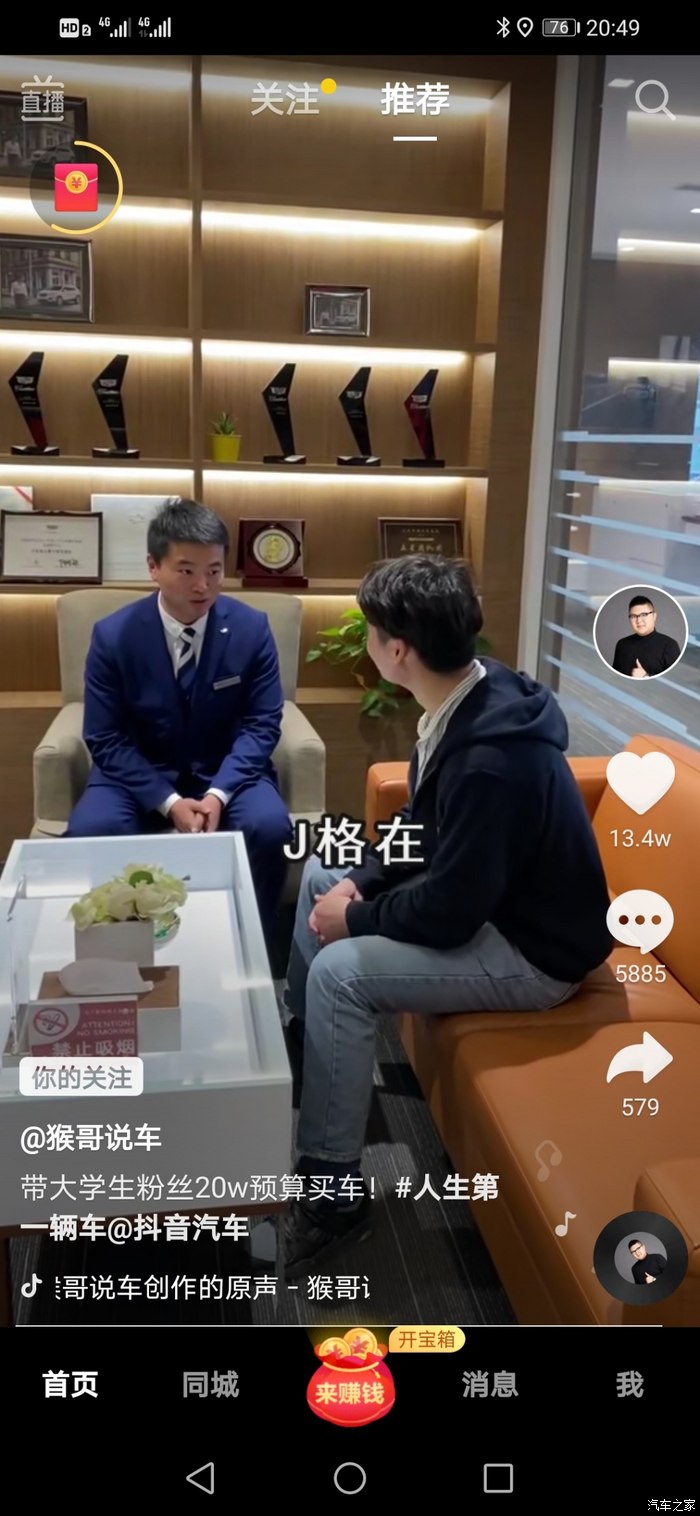This screenshot has width=700, height=1516.
Task: Open the #人生第一辆车 hashtag
Action: [447, 1188]
